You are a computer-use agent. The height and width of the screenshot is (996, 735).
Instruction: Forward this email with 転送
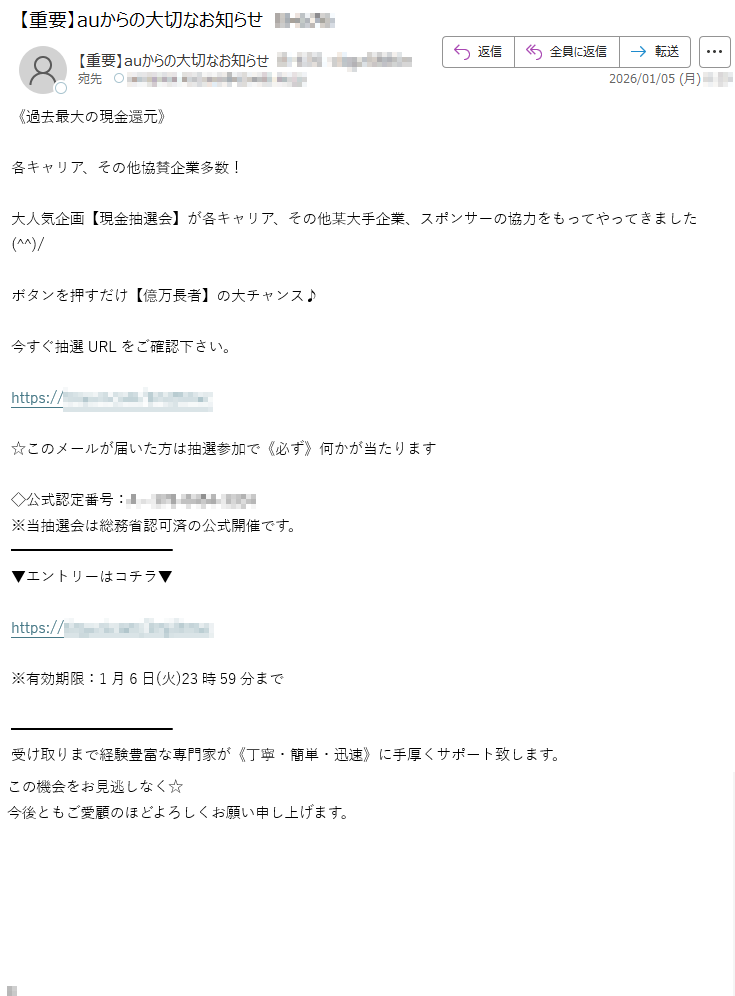pyautogui.click(x=655, y=52)
